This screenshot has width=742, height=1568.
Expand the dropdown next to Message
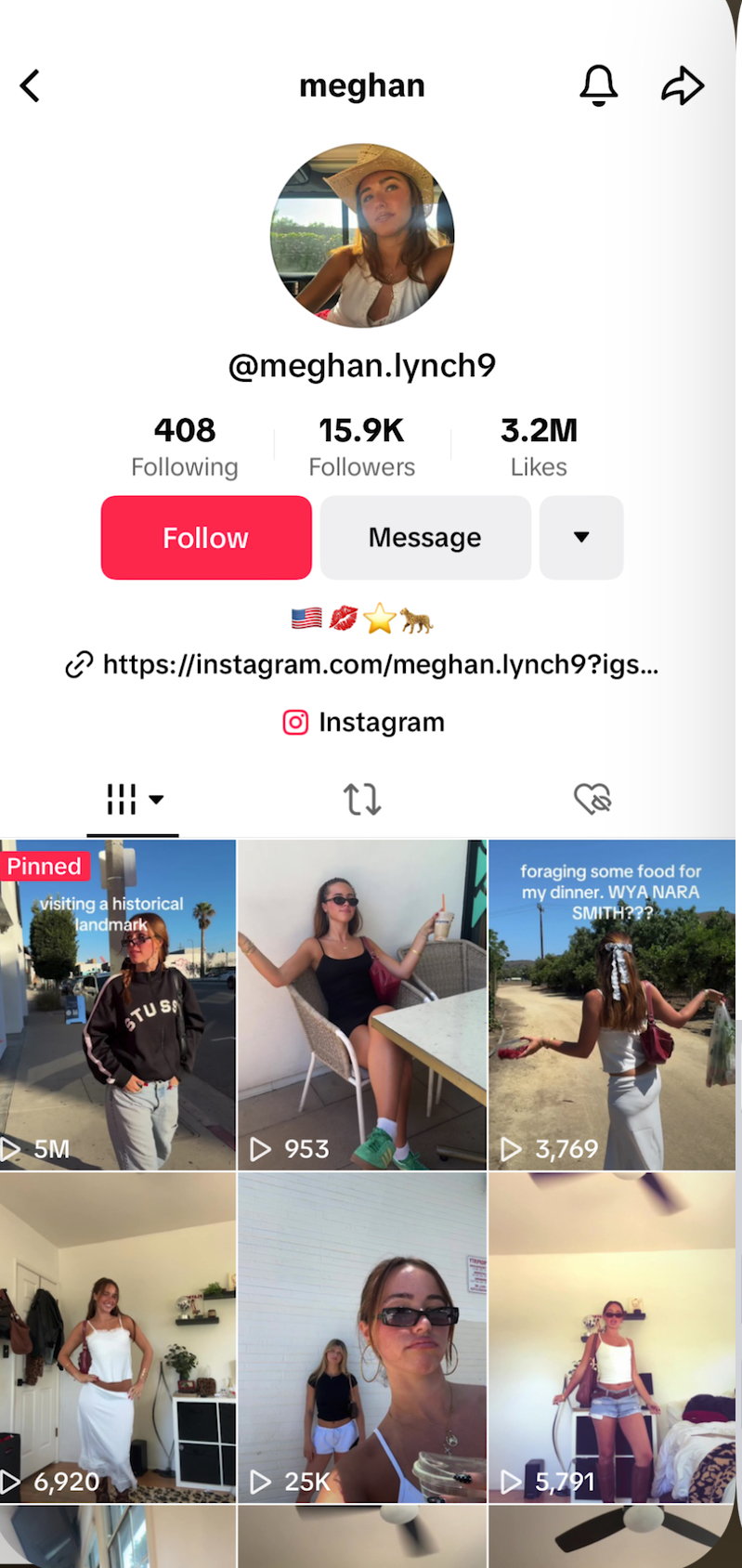click(581, 538)
